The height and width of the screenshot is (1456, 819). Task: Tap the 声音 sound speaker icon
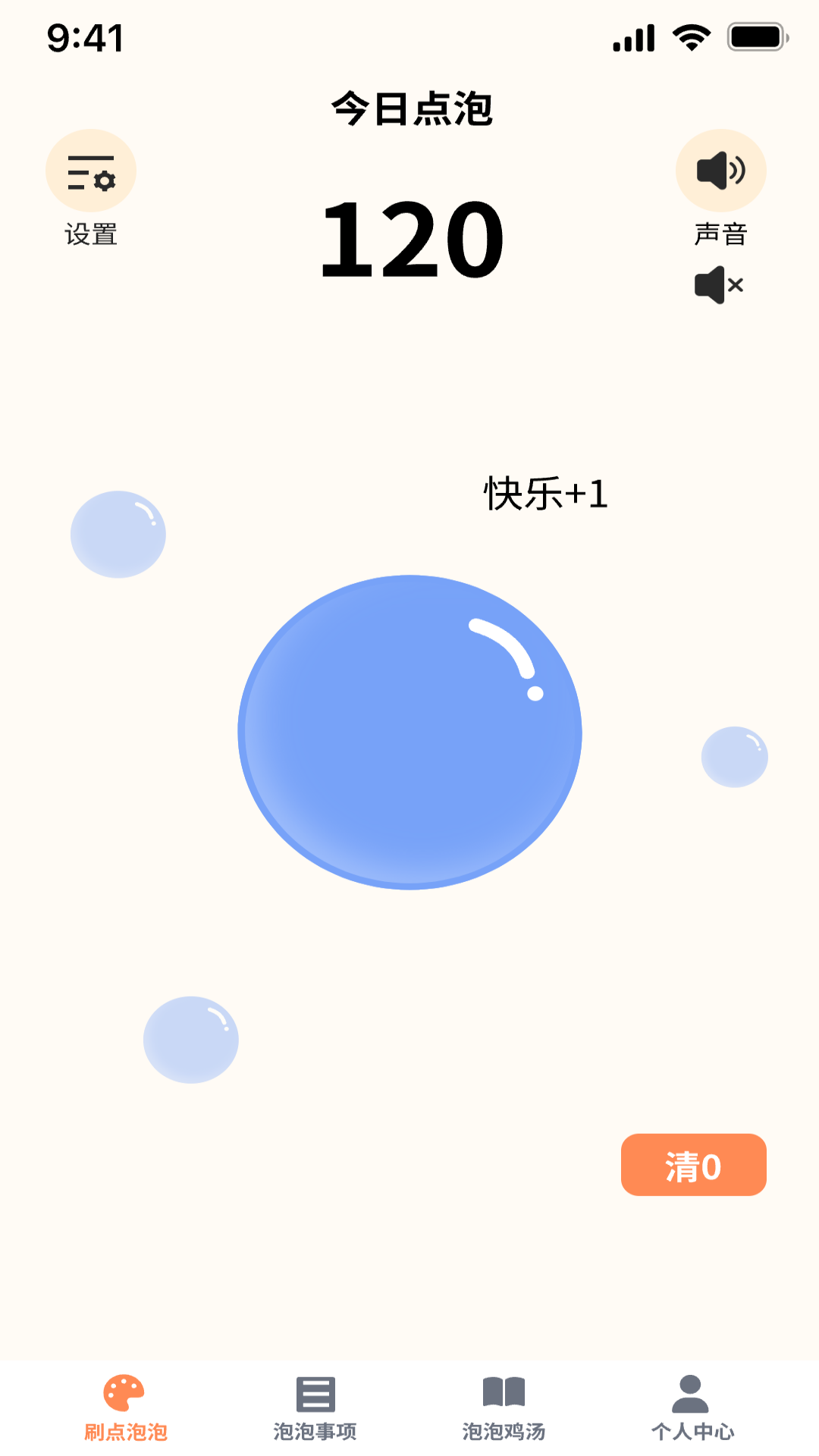(x=720, y=171)
